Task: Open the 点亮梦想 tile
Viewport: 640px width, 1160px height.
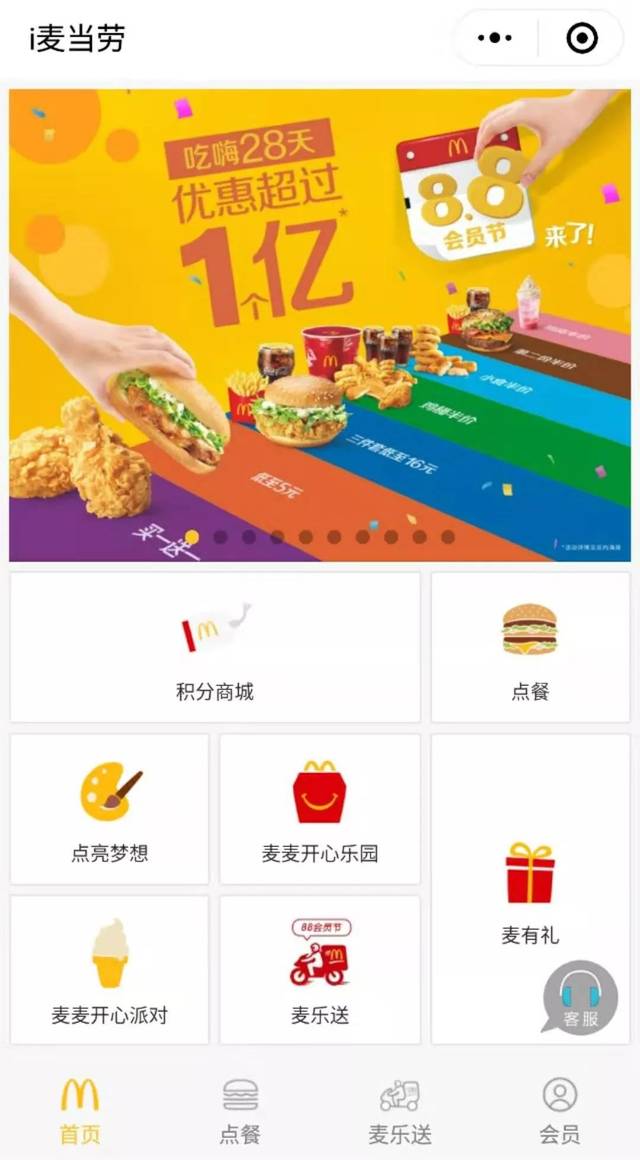Action: point(110,810)
